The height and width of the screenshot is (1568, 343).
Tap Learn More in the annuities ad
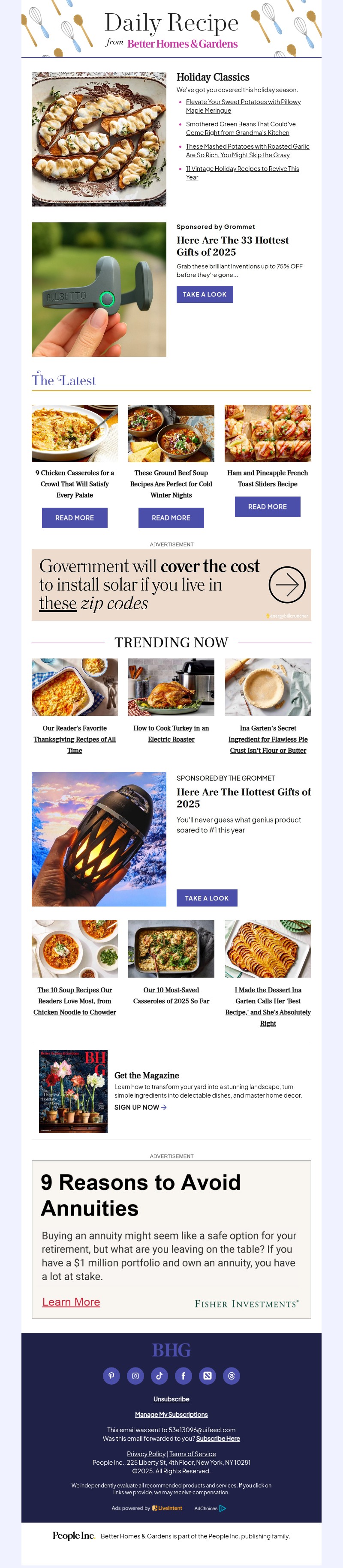tap(71, 1302)
